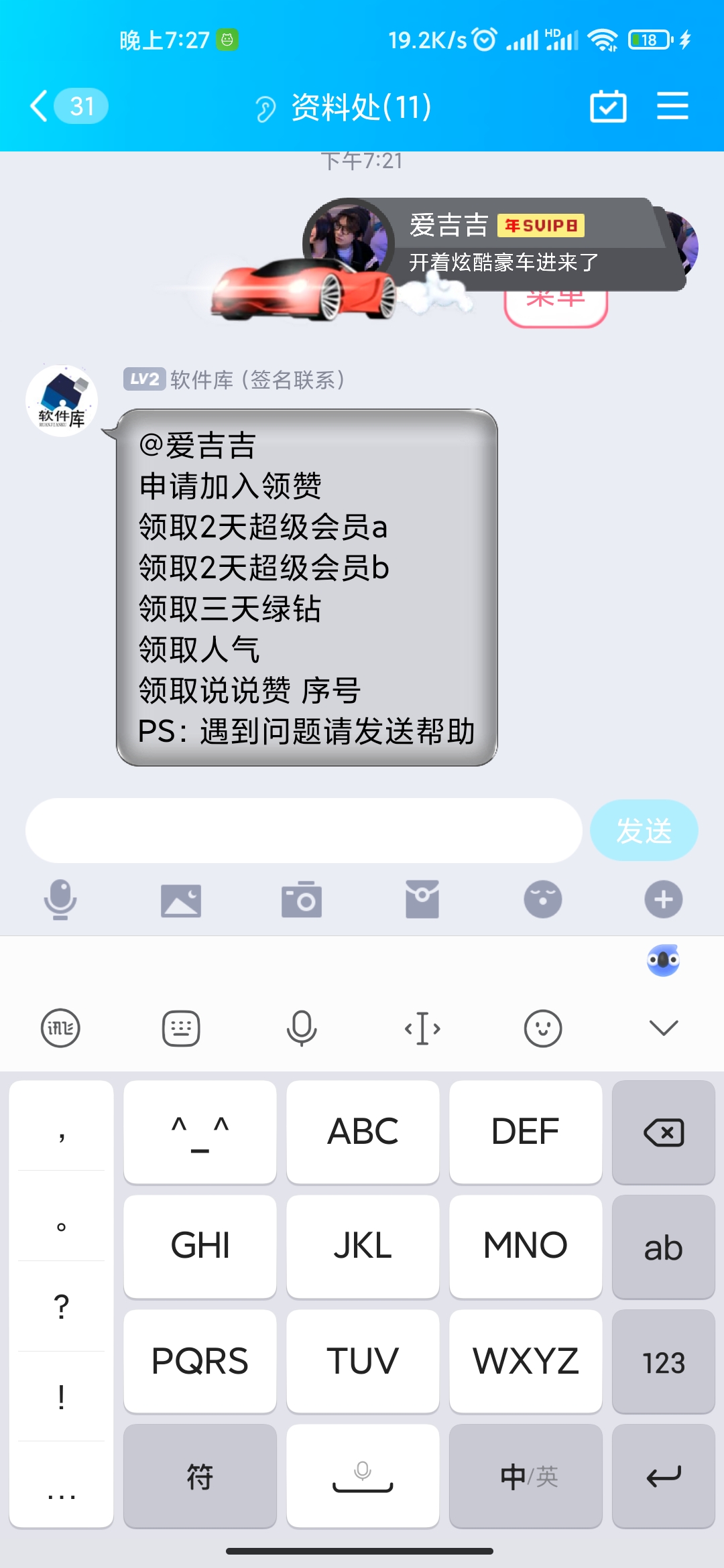Open more options with the plus icon
Image resolution: width=724 pixels, height=1568 pixels.
(664, 899)
